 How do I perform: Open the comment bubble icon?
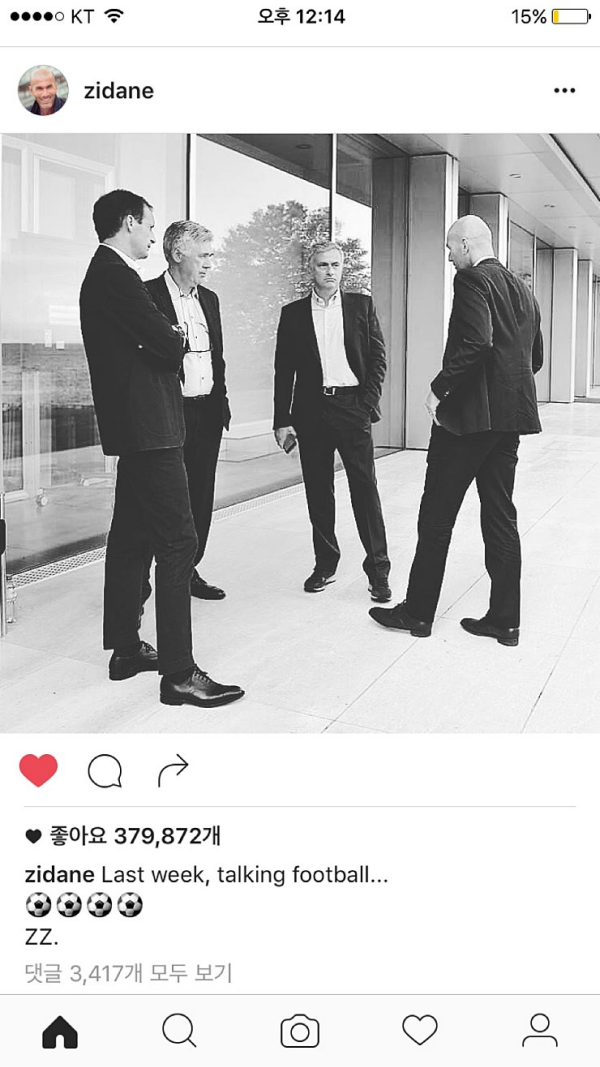[105, 771]
